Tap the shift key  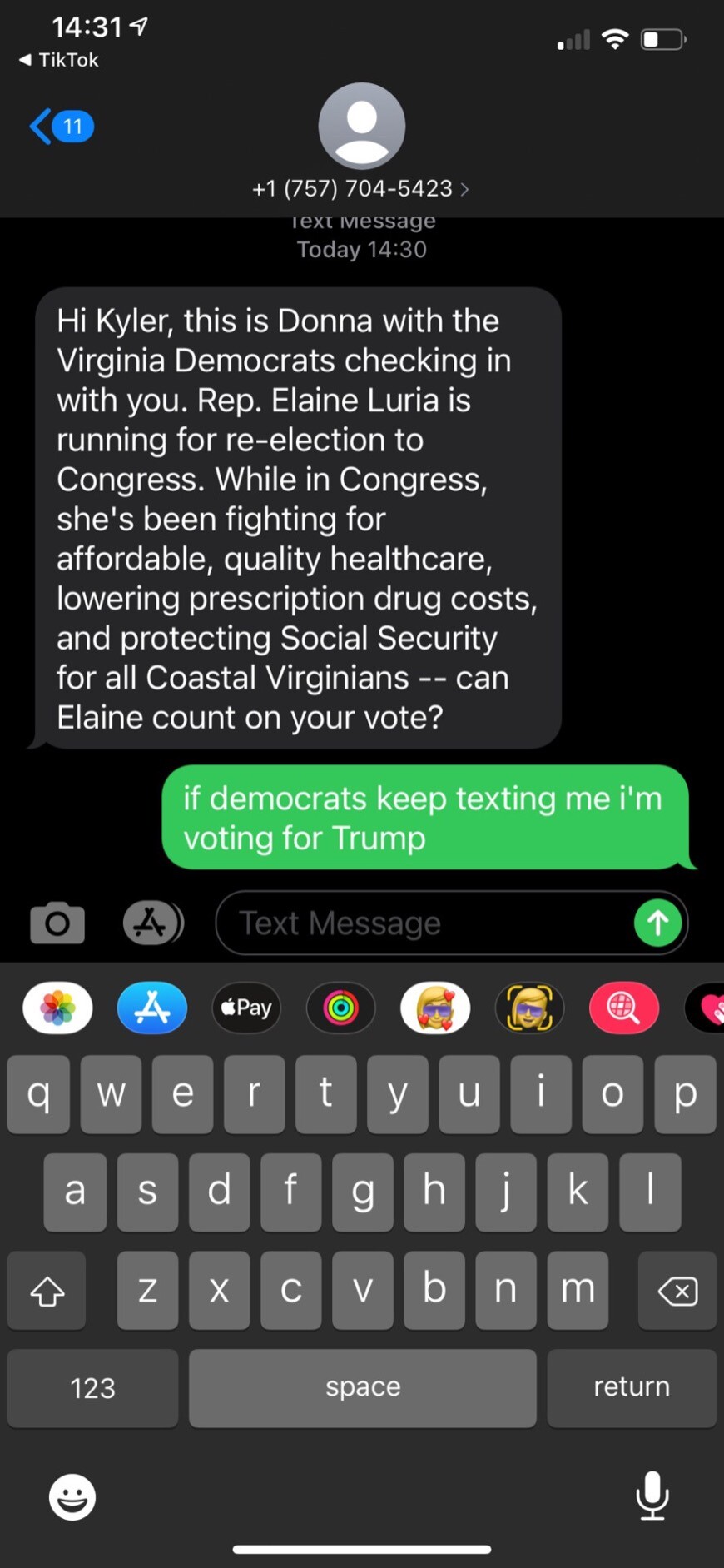(x=47, y=1291)
